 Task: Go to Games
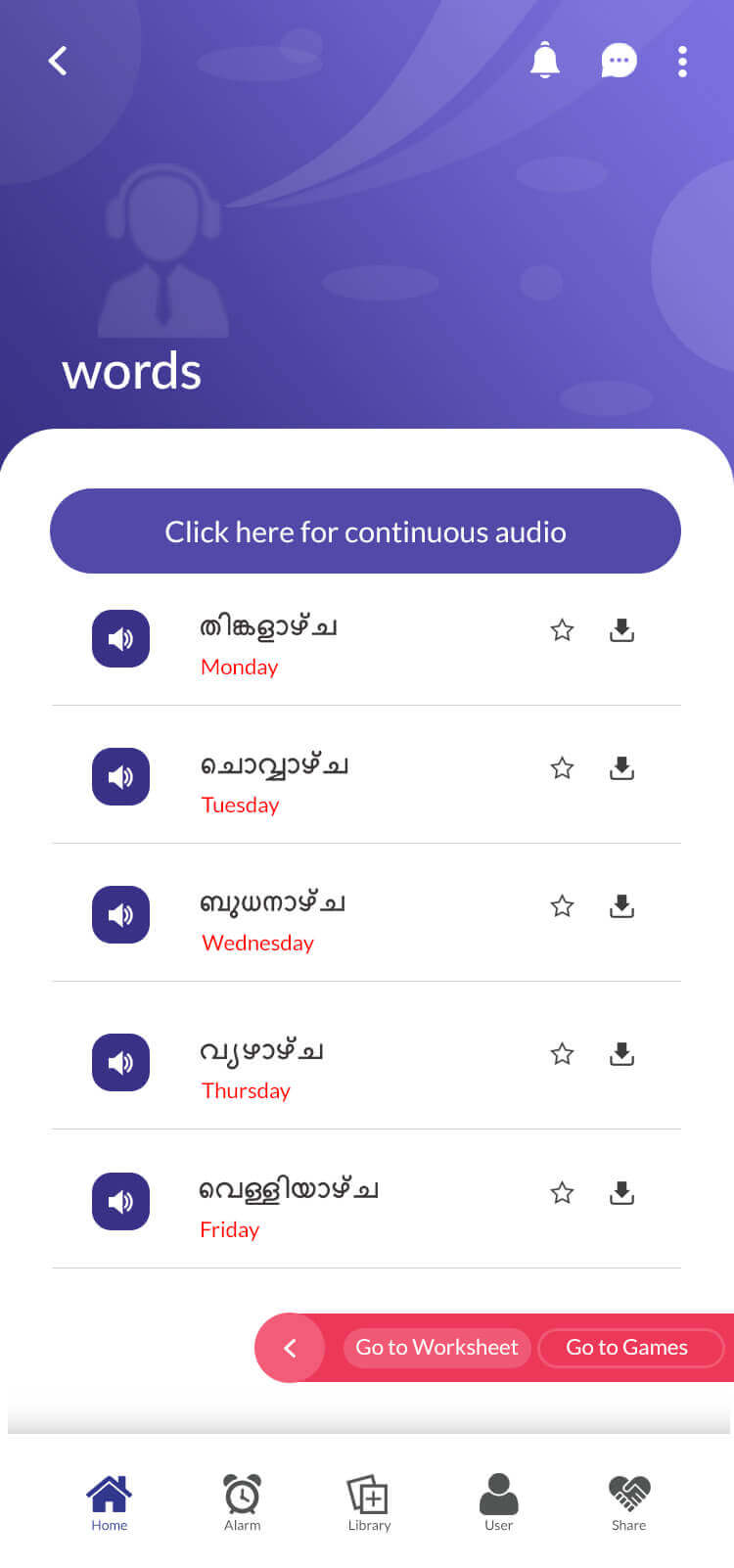627,1348
